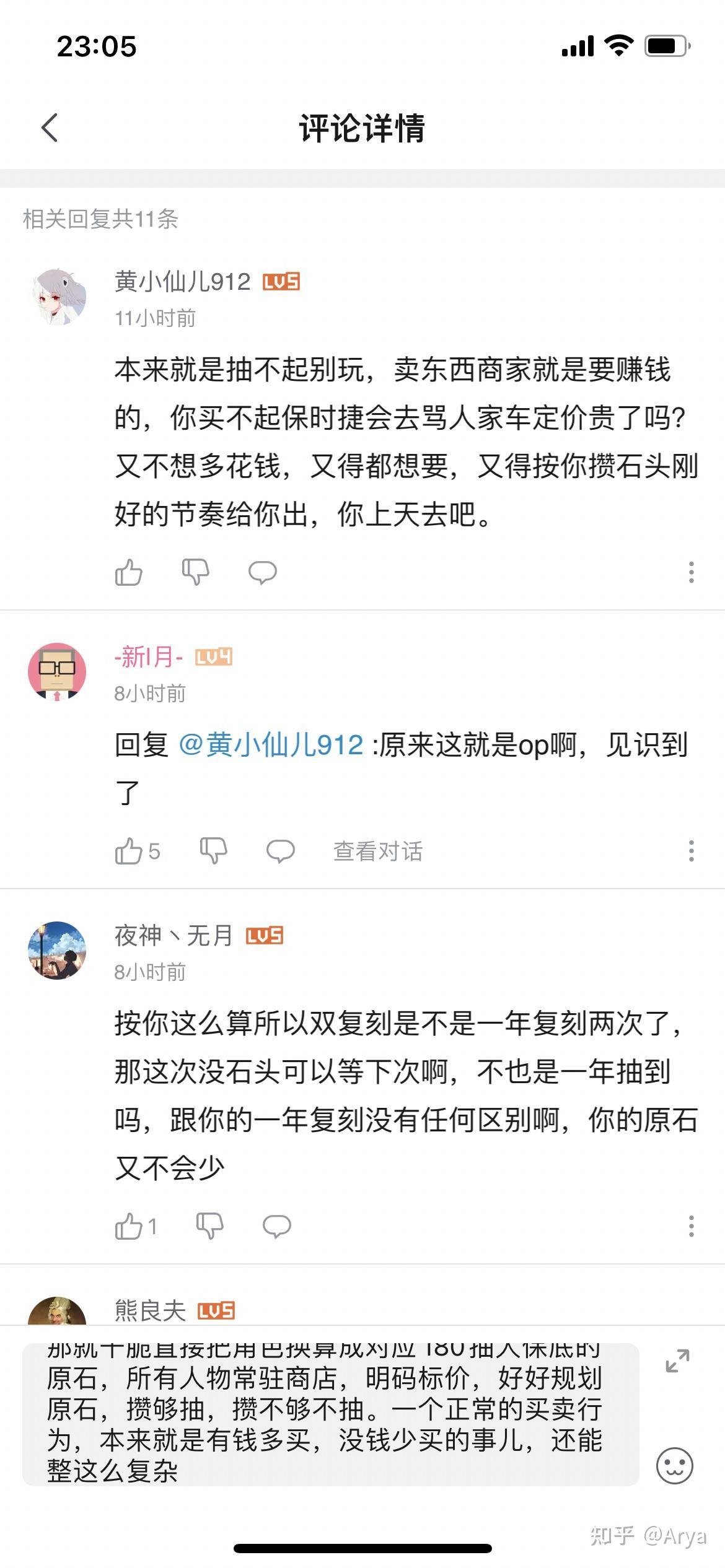This screenshot has width=725, height=1568.
Task: Dislike the comment by -新I月-
Action: coord(213,851)
